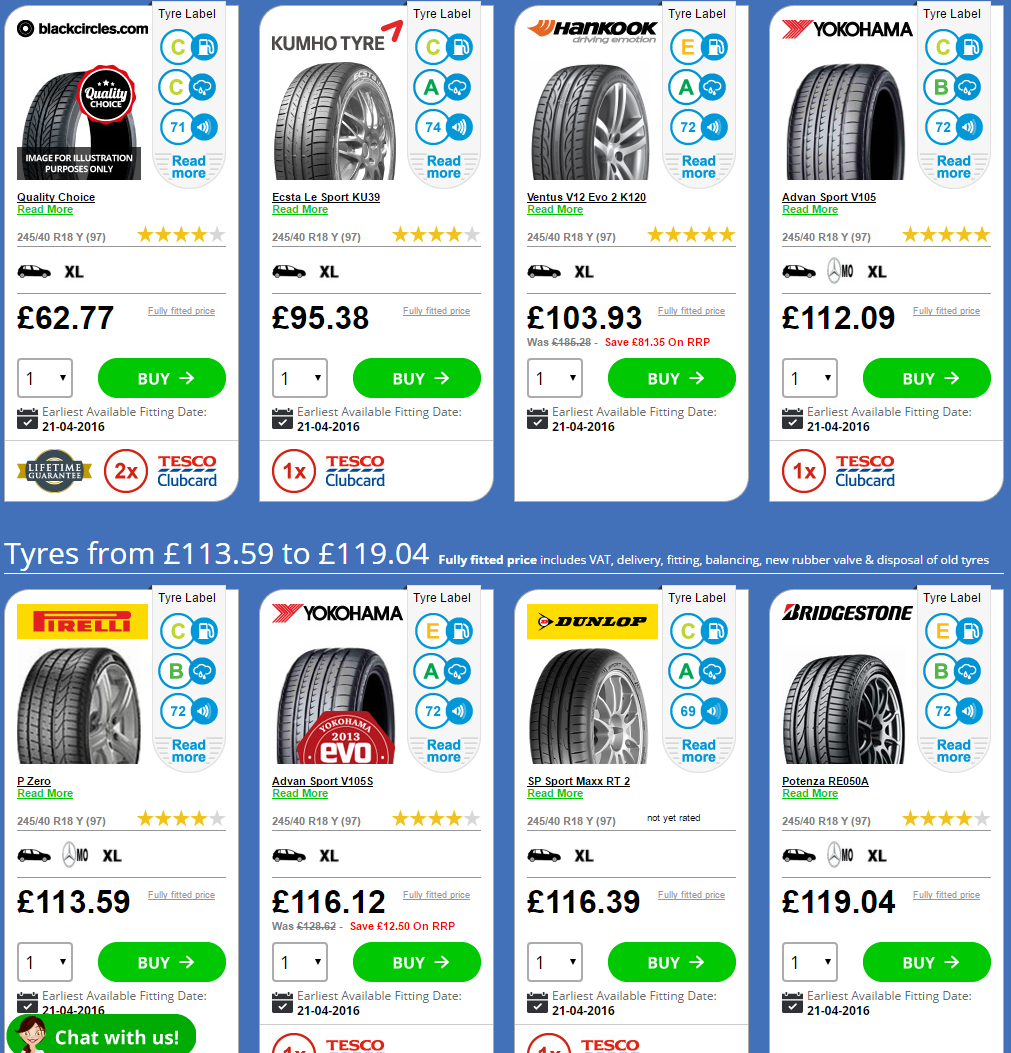Start a chat with Chat with us

pos(101,1036)
